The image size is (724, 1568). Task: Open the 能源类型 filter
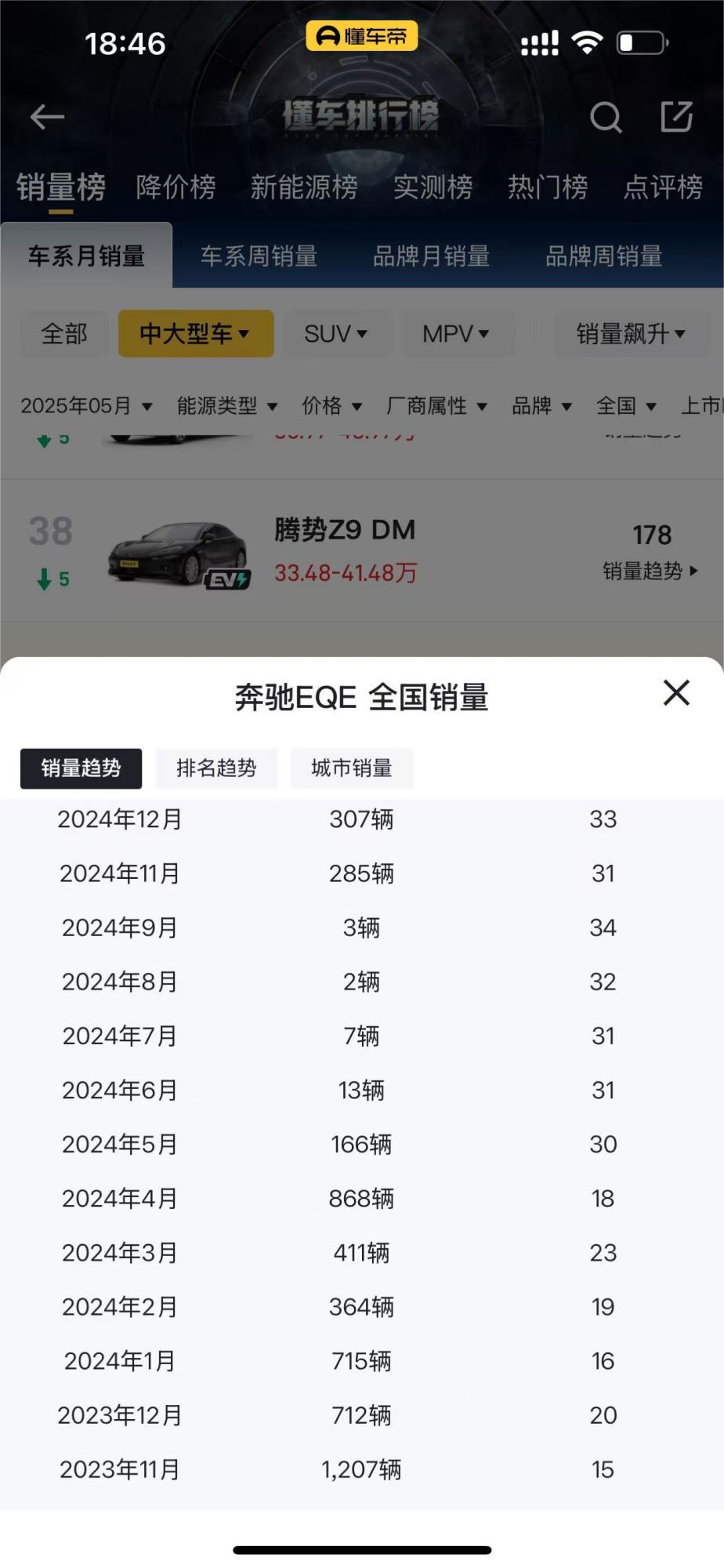click(227, 406)
